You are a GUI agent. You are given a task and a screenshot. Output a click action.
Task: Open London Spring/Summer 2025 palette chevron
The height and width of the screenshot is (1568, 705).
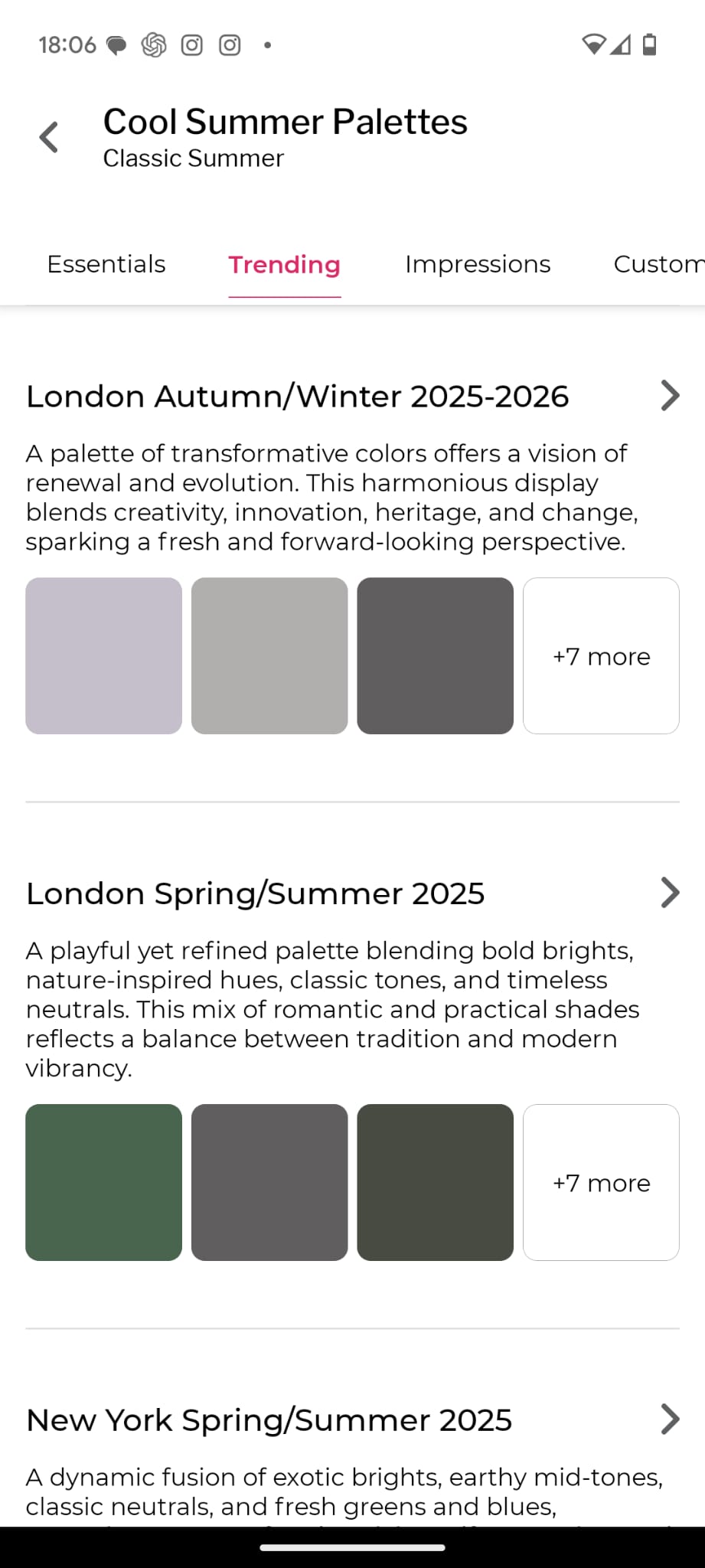point(670,893)
